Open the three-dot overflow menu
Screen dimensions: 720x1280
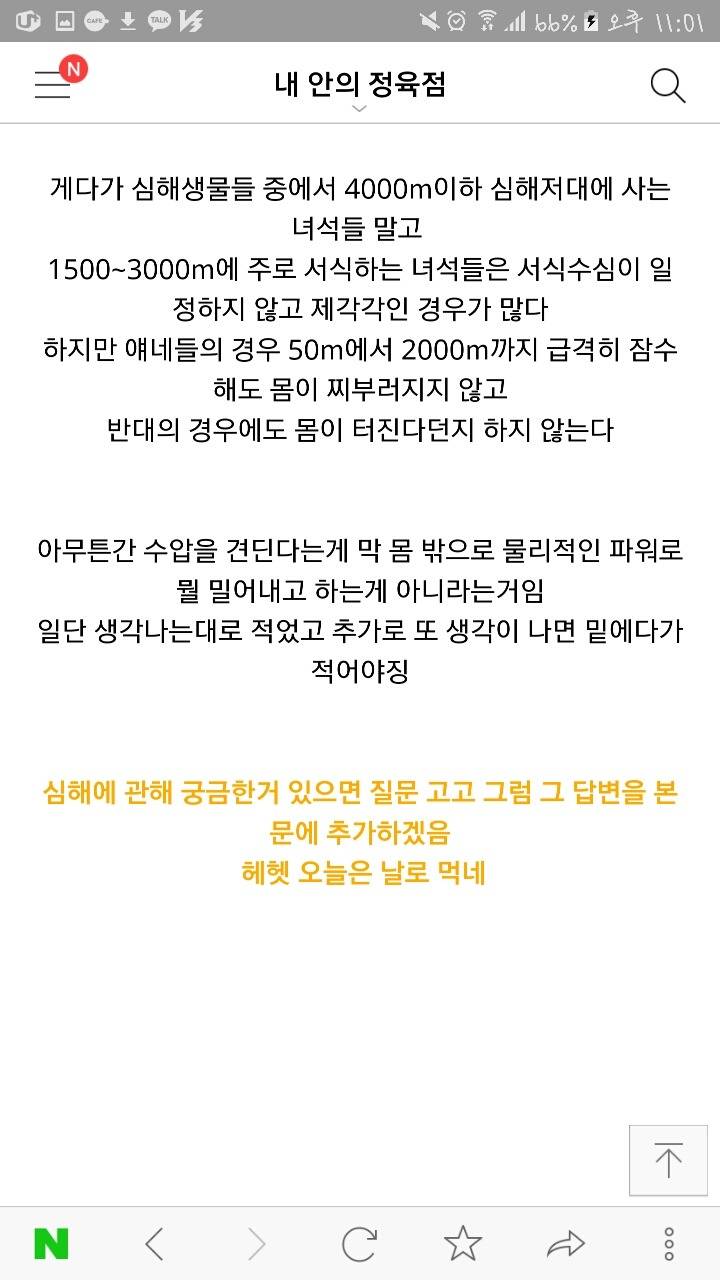click(668, 1244)
